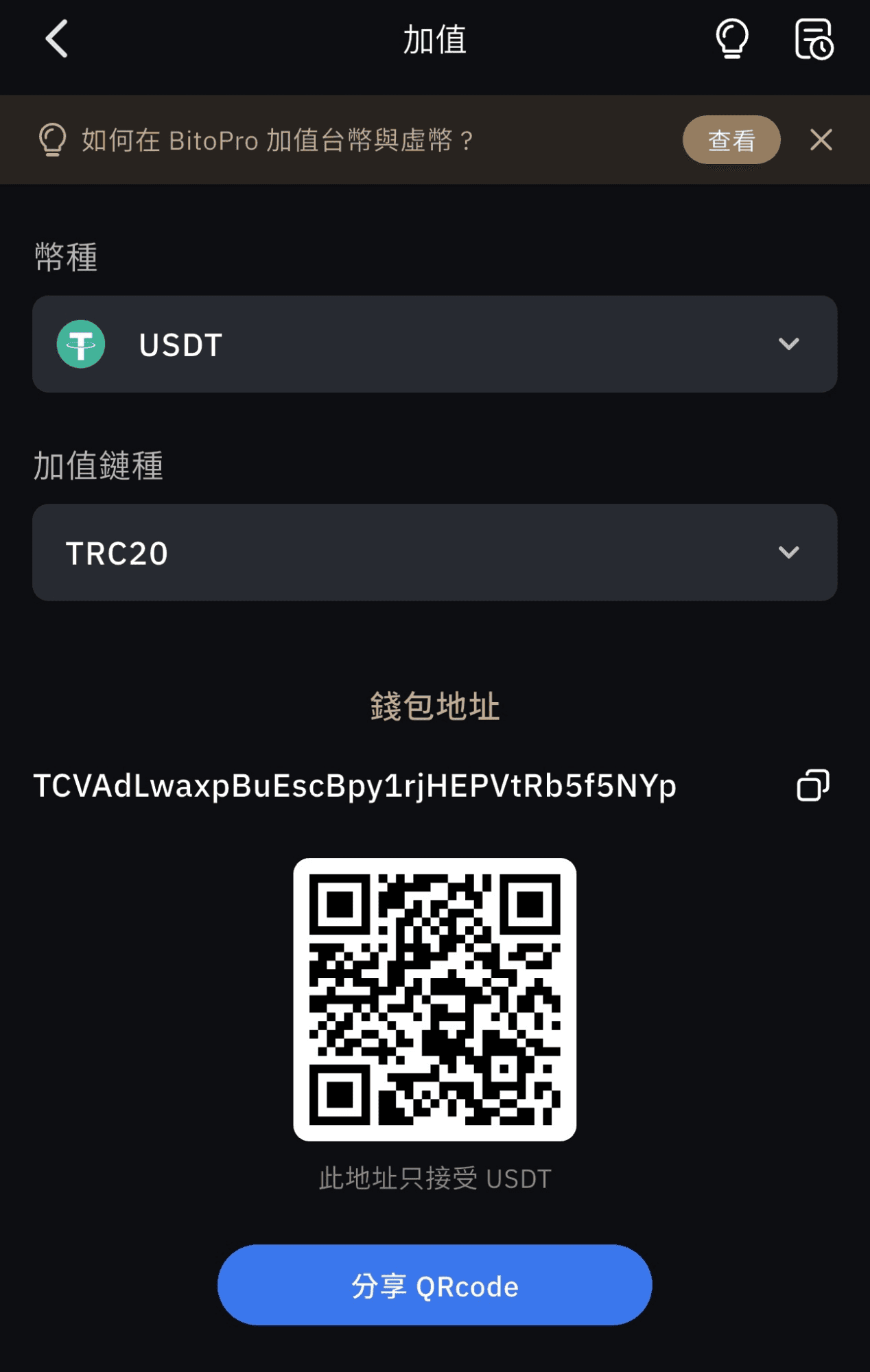Screen dimensions: 870x1372
Task: Dismiss the BitoPro tips banner
Action: (821, 139)
